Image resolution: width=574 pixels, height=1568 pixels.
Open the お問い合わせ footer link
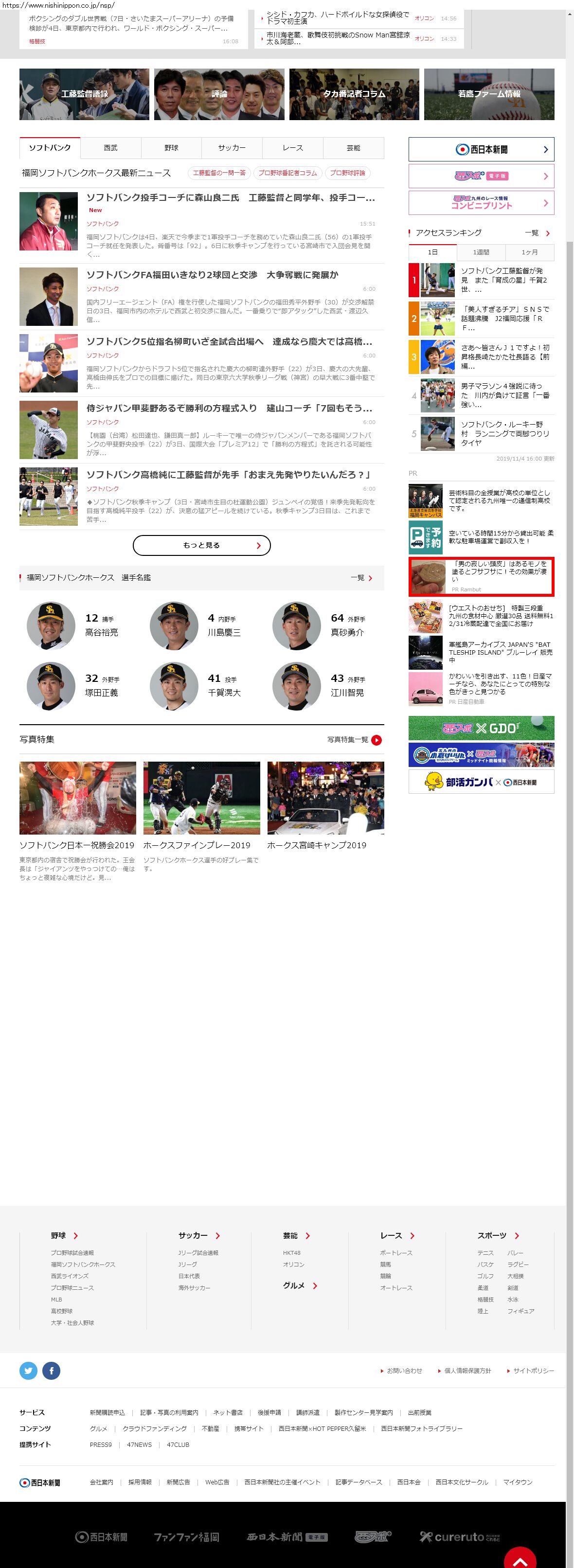[404, 1371]
